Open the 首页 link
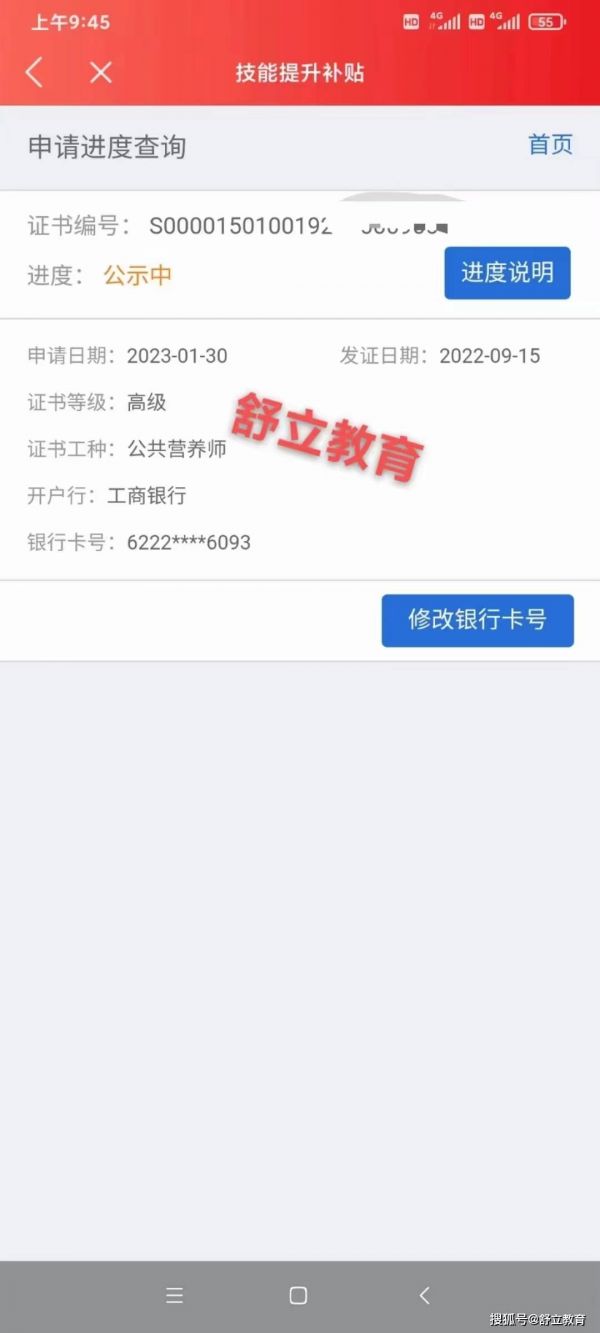 [550, 145]
